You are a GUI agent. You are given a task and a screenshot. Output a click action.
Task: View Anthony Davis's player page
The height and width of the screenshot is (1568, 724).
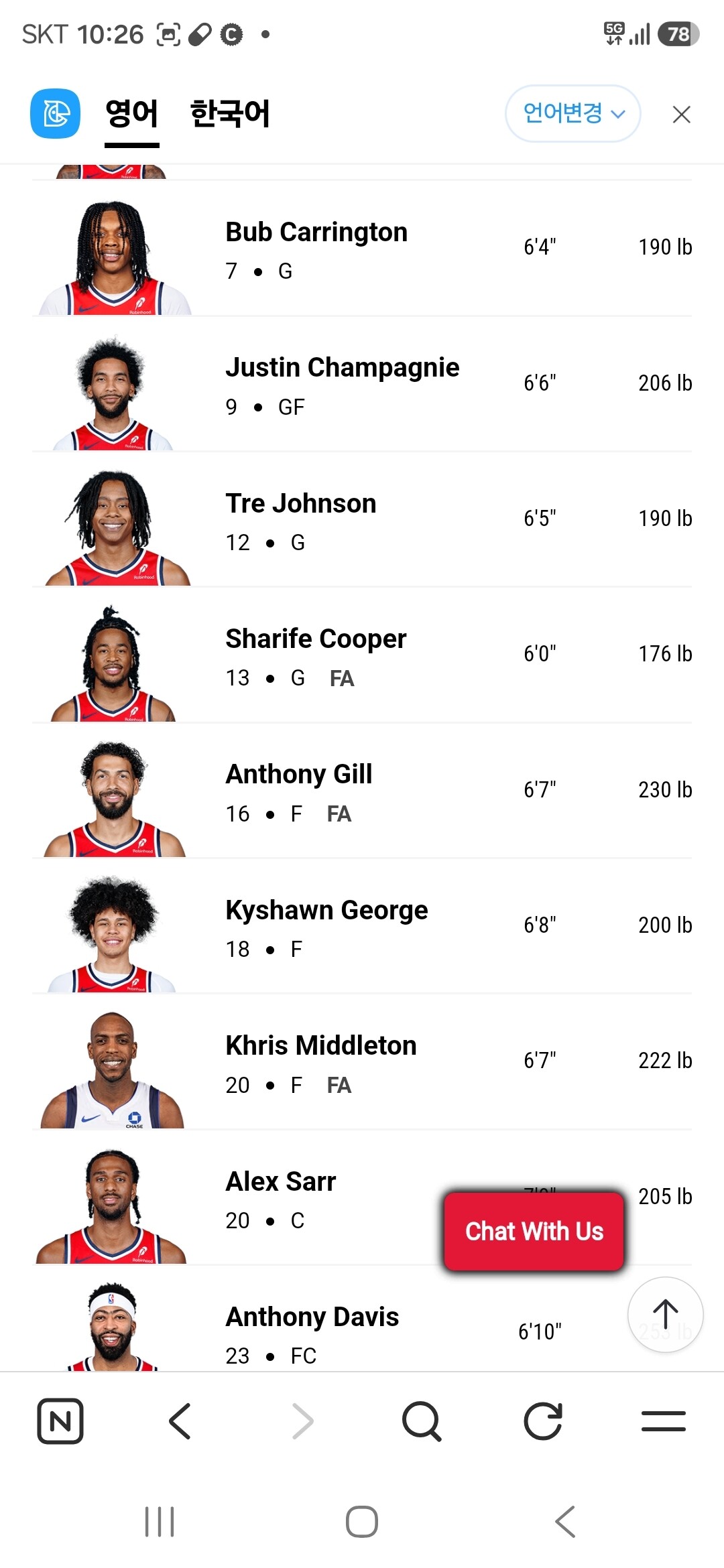(312, 1317)
